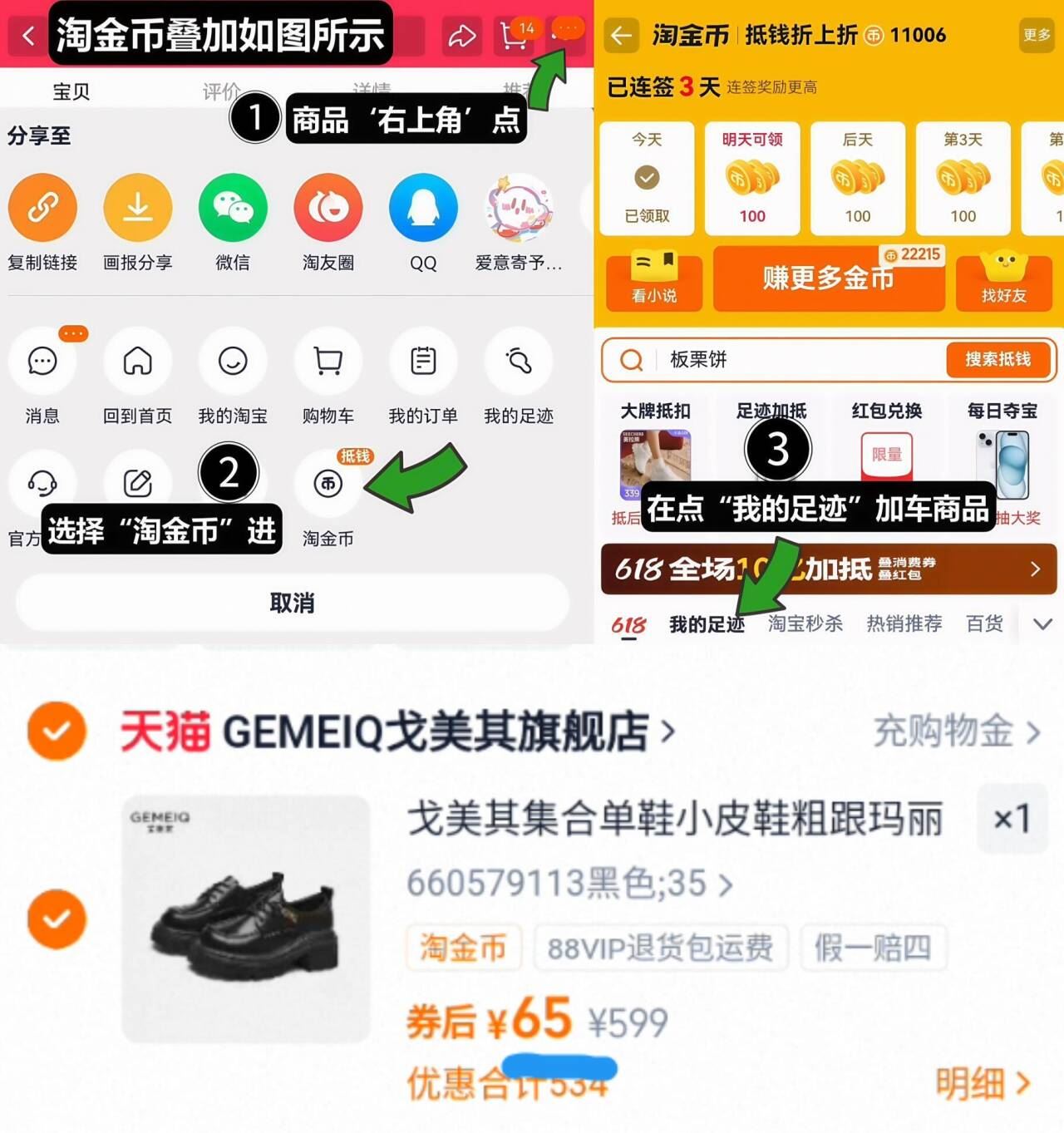
Task: Tap the 复制链接 copy link icon
Action: point(43,208)
